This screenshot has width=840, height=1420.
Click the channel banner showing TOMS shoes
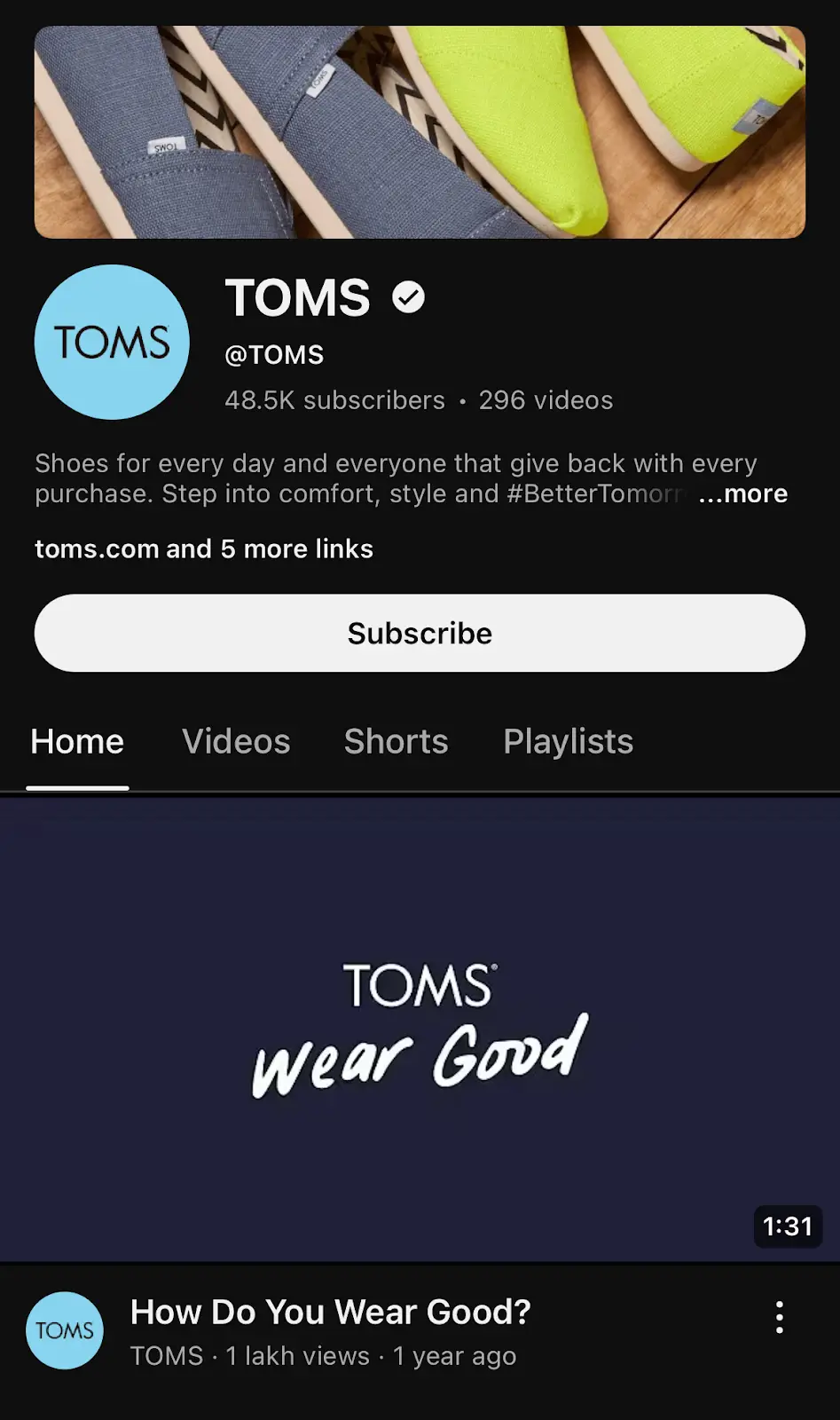click(x=420, y=131)
